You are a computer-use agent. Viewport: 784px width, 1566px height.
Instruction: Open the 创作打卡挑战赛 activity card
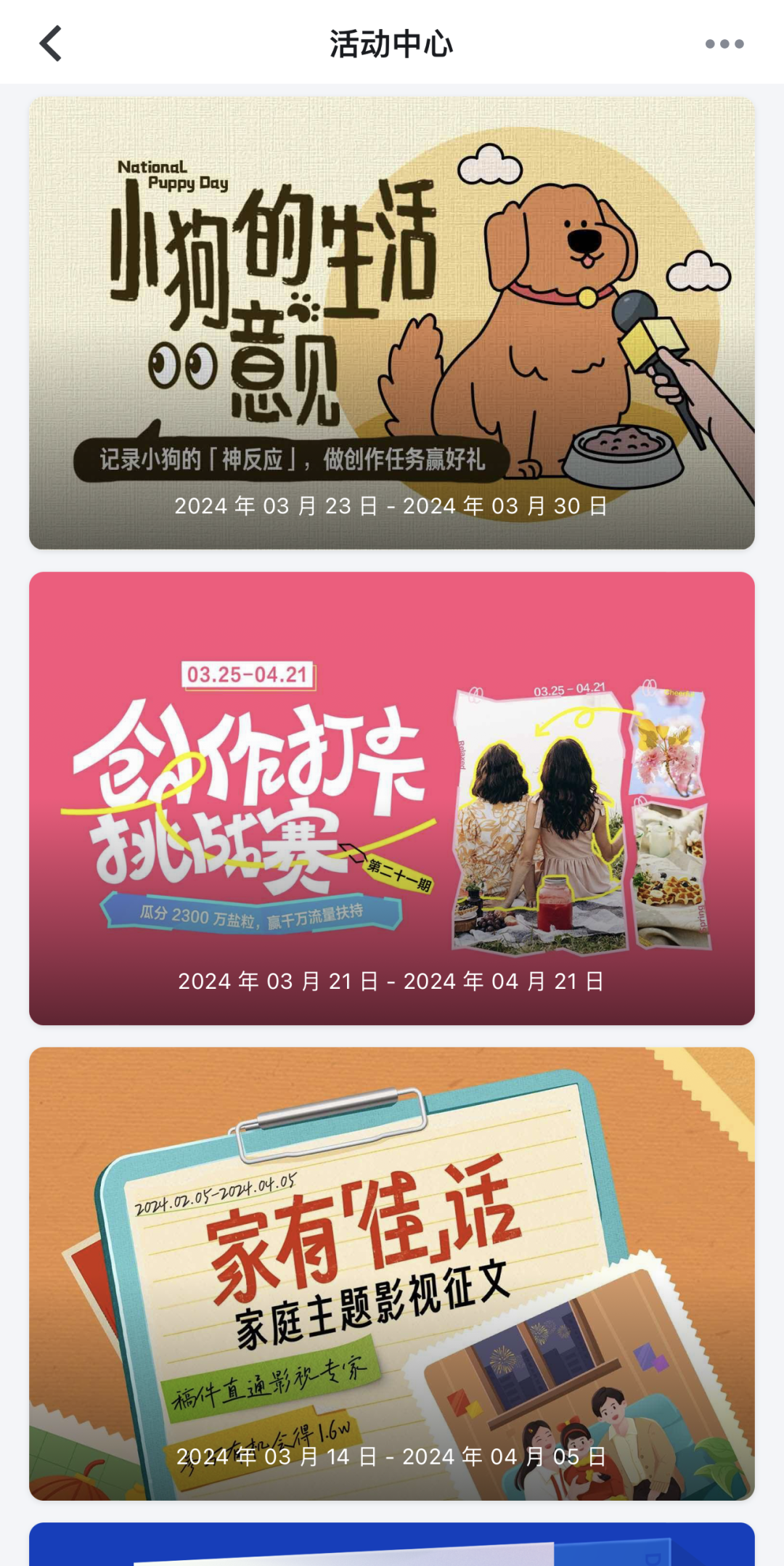point(391,798)
